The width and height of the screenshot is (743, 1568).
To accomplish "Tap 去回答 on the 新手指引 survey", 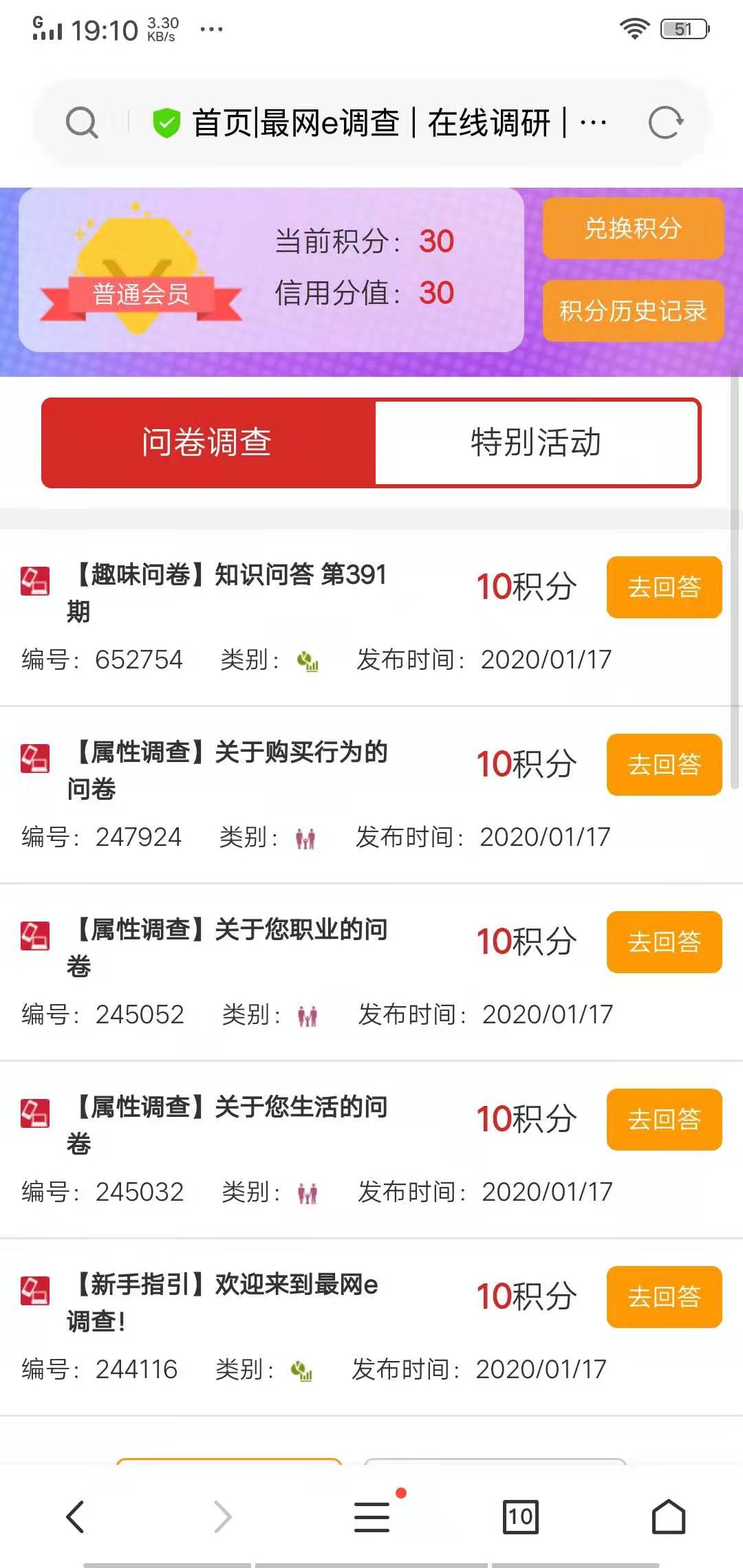I will [663, 1297].
